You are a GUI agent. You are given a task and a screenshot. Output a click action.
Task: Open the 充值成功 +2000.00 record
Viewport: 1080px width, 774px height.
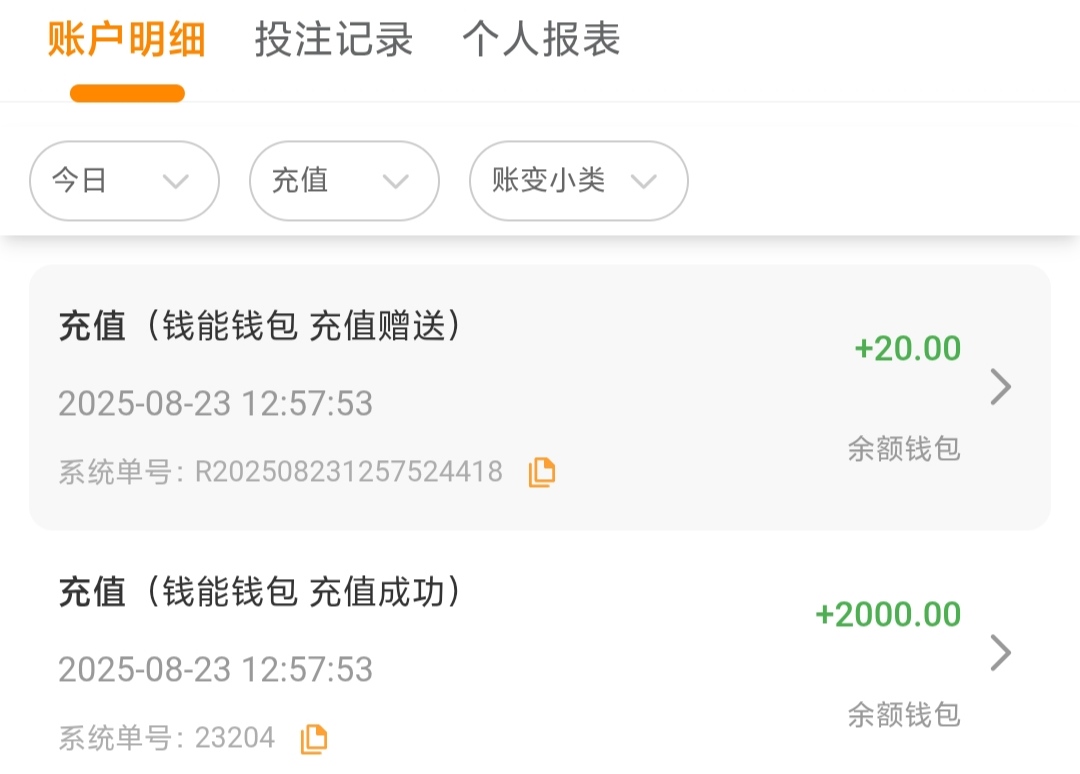click(x=540, y=655)
